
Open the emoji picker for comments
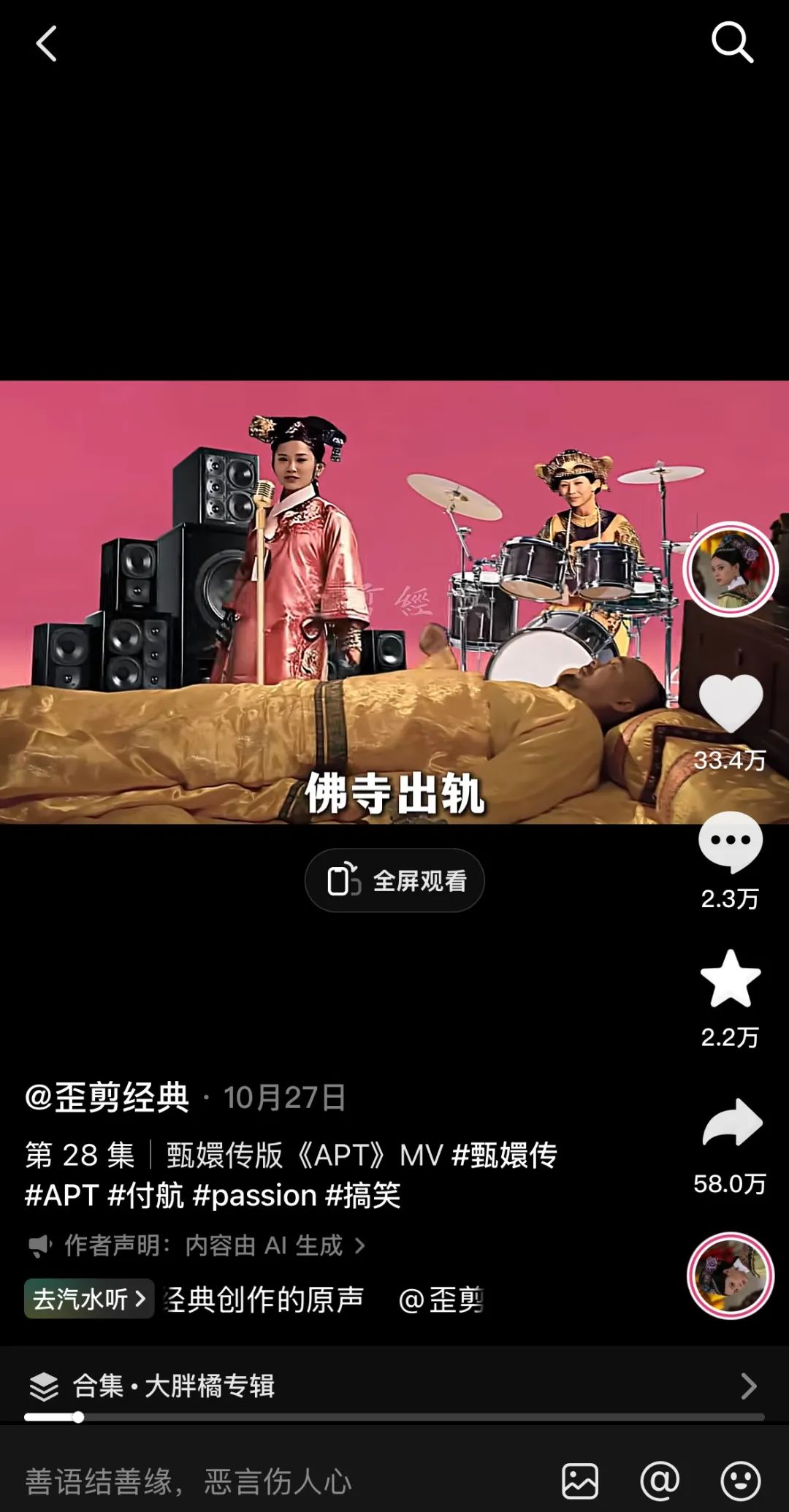[741, 1481]
